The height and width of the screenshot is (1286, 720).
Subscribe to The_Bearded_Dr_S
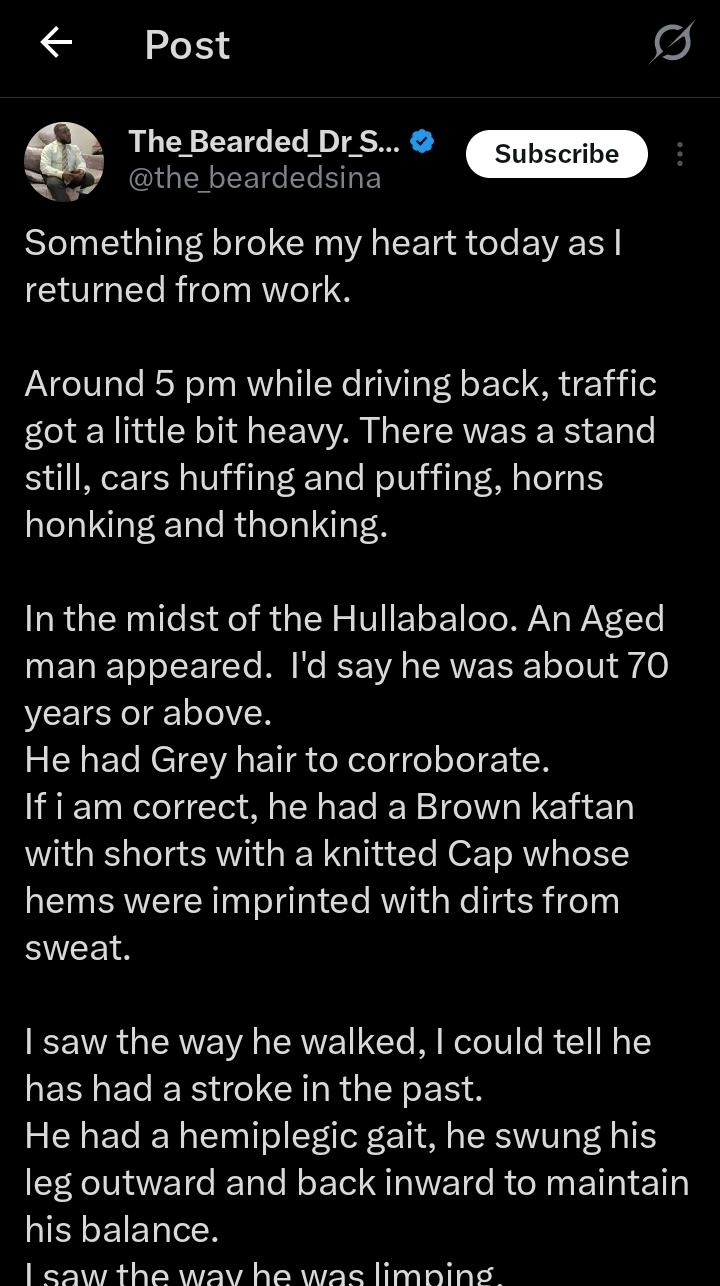tap(557, 154)
